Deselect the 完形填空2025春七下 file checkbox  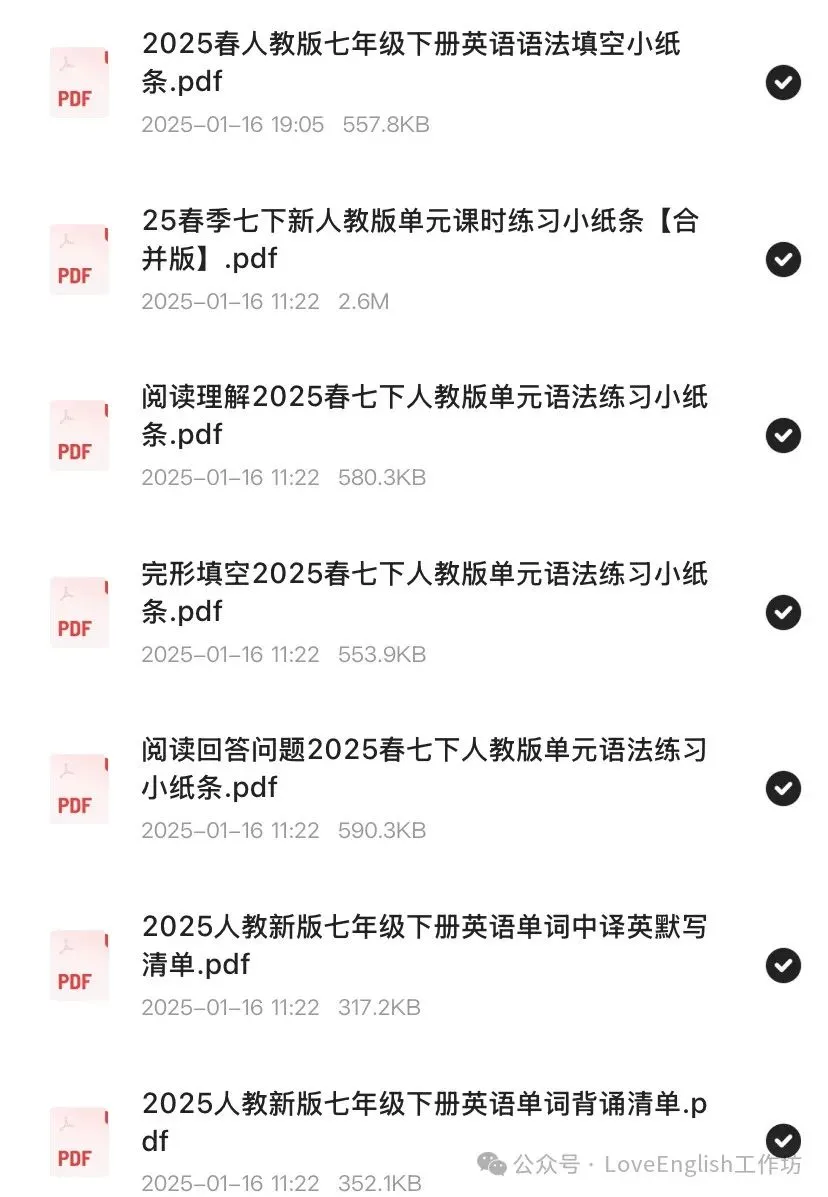point(783,612)
